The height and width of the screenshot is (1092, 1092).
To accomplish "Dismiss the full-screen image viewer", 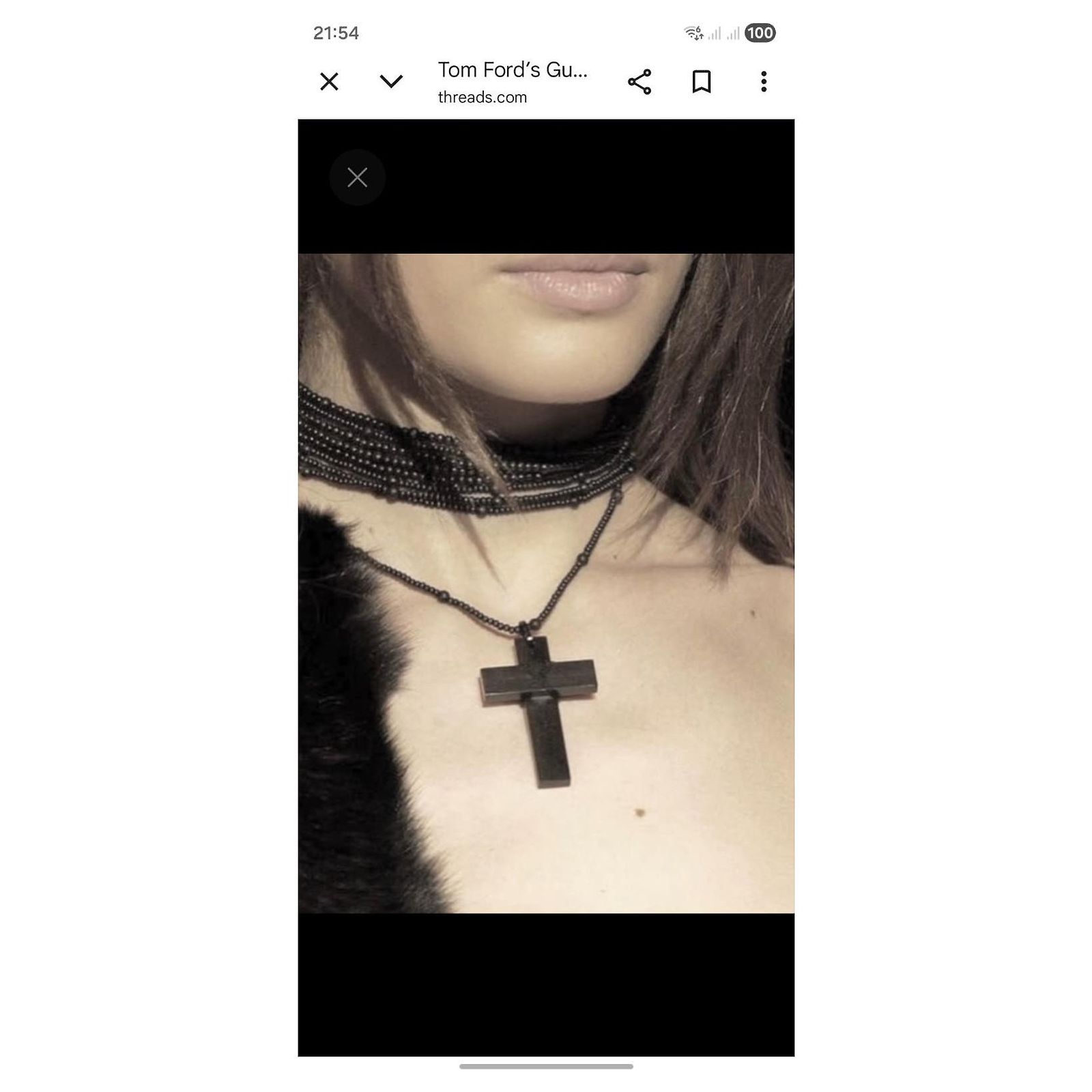I will [357, 177].
